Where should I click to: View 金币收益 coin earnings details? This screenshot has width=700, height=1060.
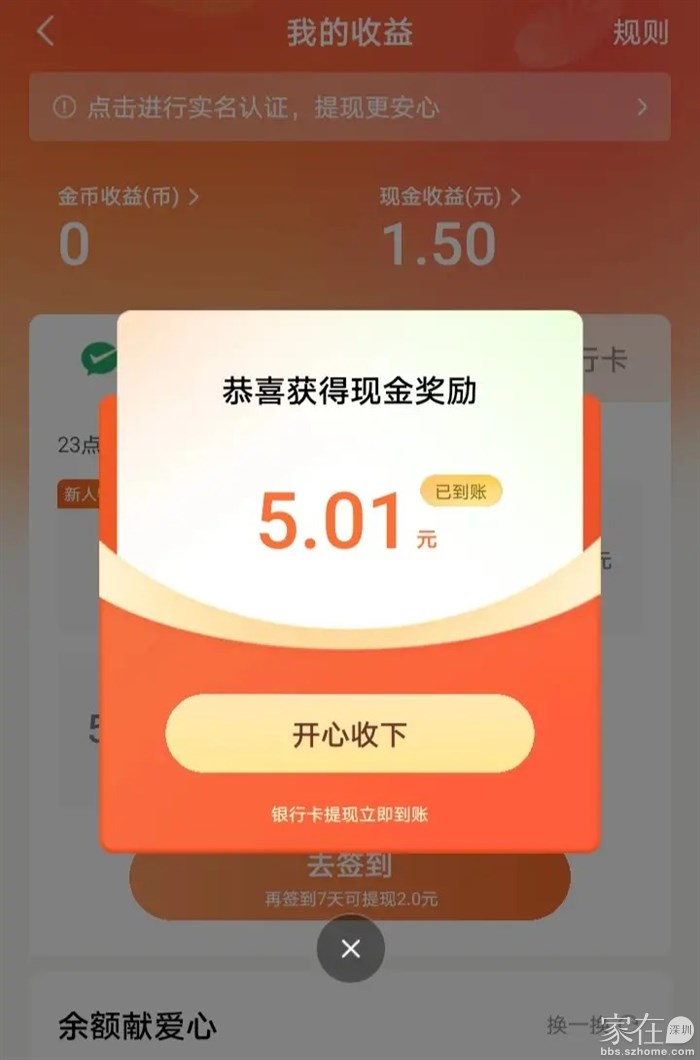coord(128,197)
